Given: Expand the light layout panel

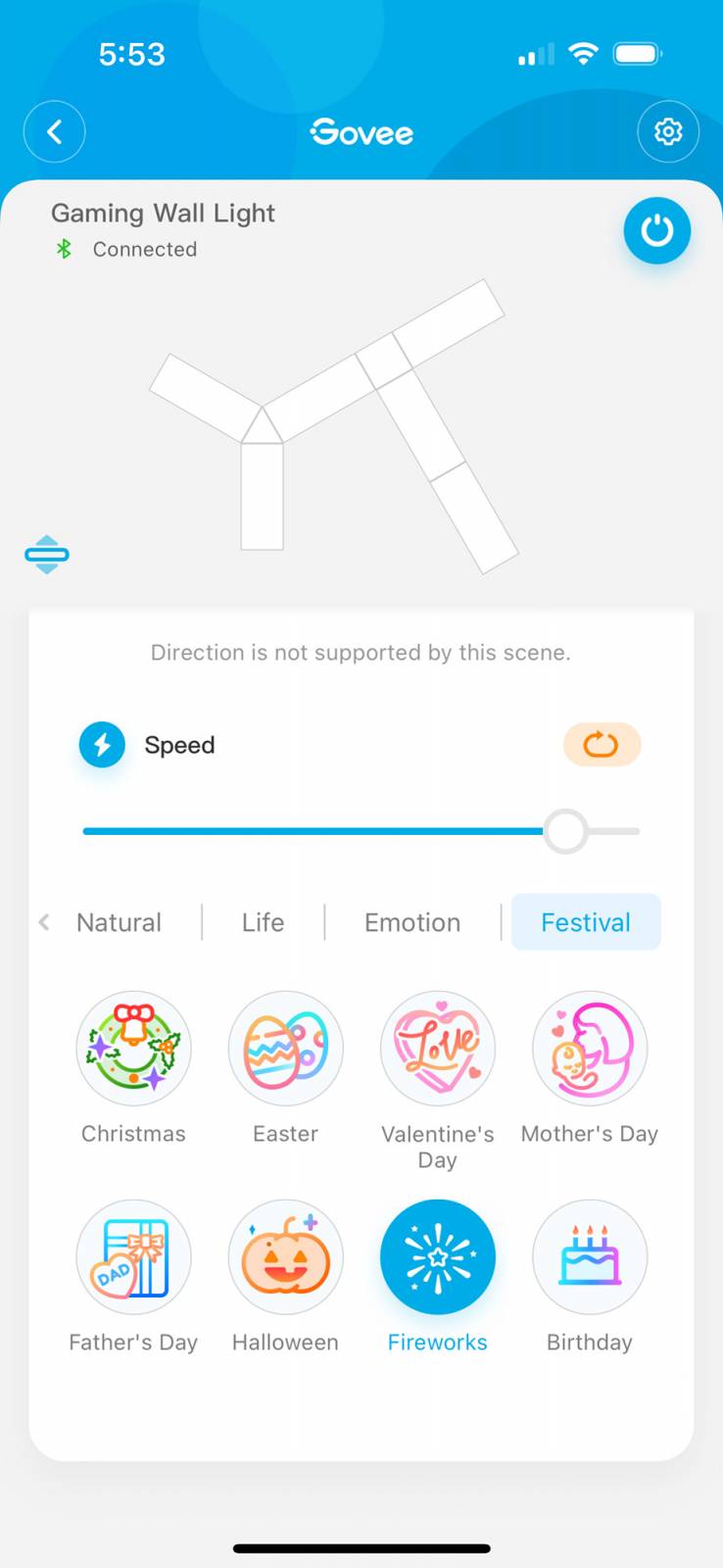Looking at the screenshot, I should tap(47, 555).
